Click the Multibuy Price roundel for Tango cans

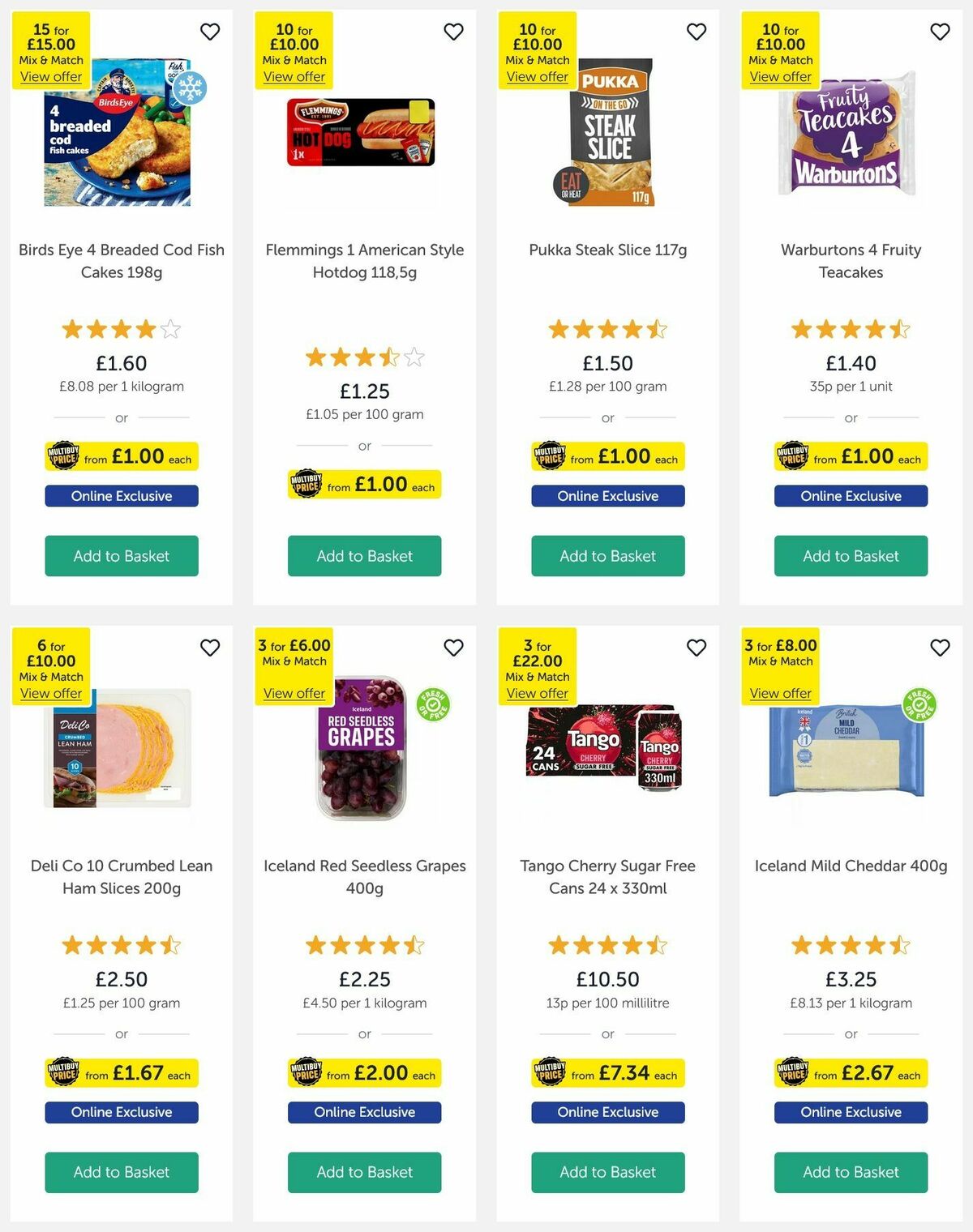tap(550, 1072)
